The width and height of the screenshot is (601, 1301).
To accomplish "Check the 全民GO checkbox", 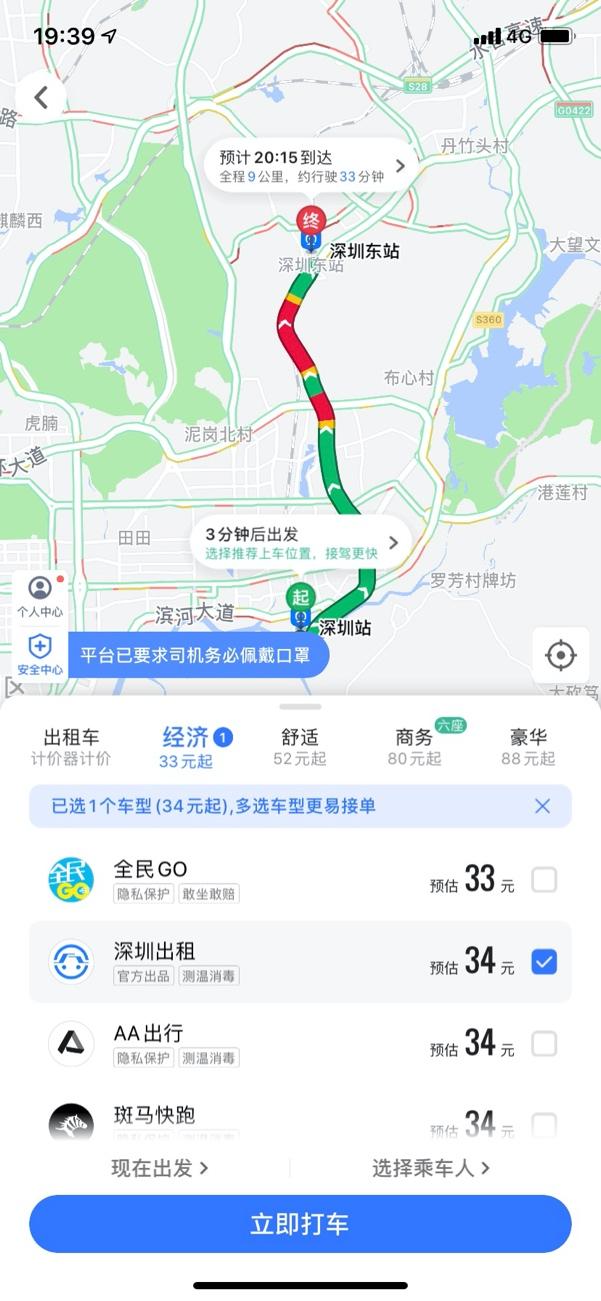I will (544, 880).
